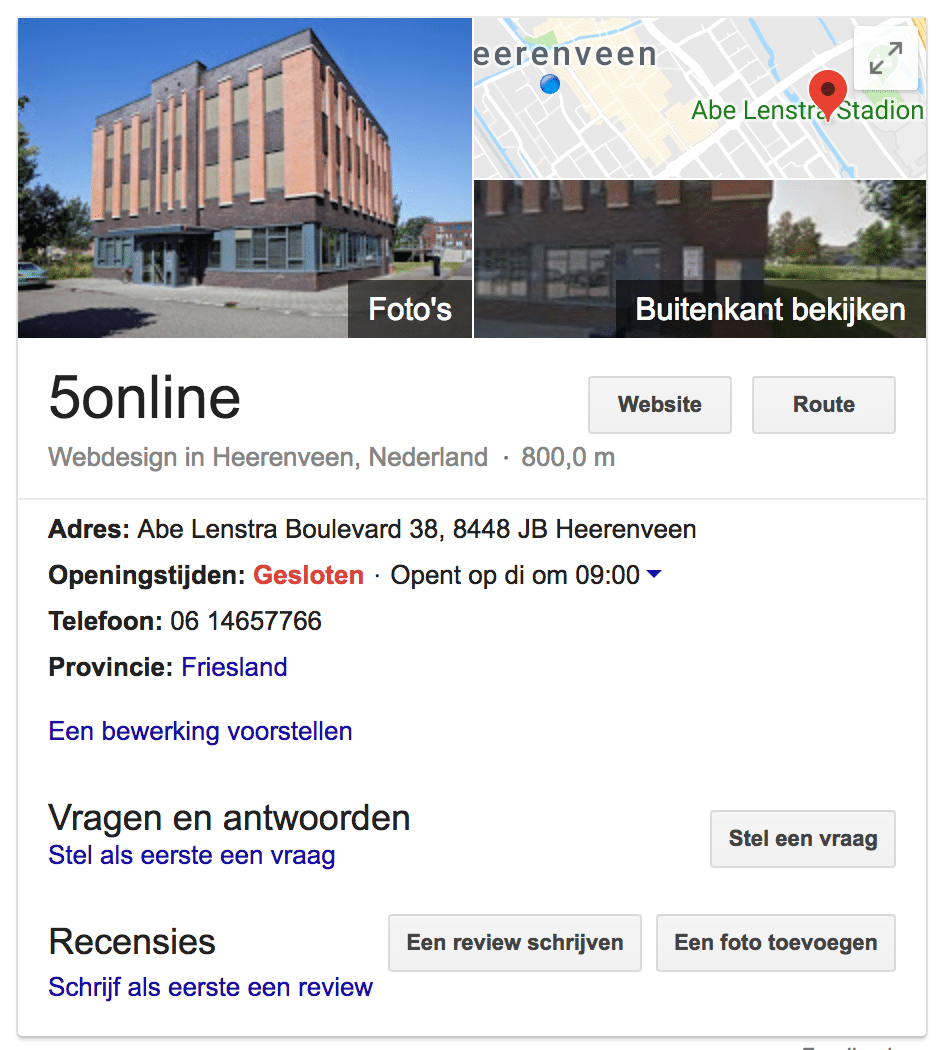Screen dimensions: 948x1050
Task: Open the Friesland province link
Action: coord(234,667)
